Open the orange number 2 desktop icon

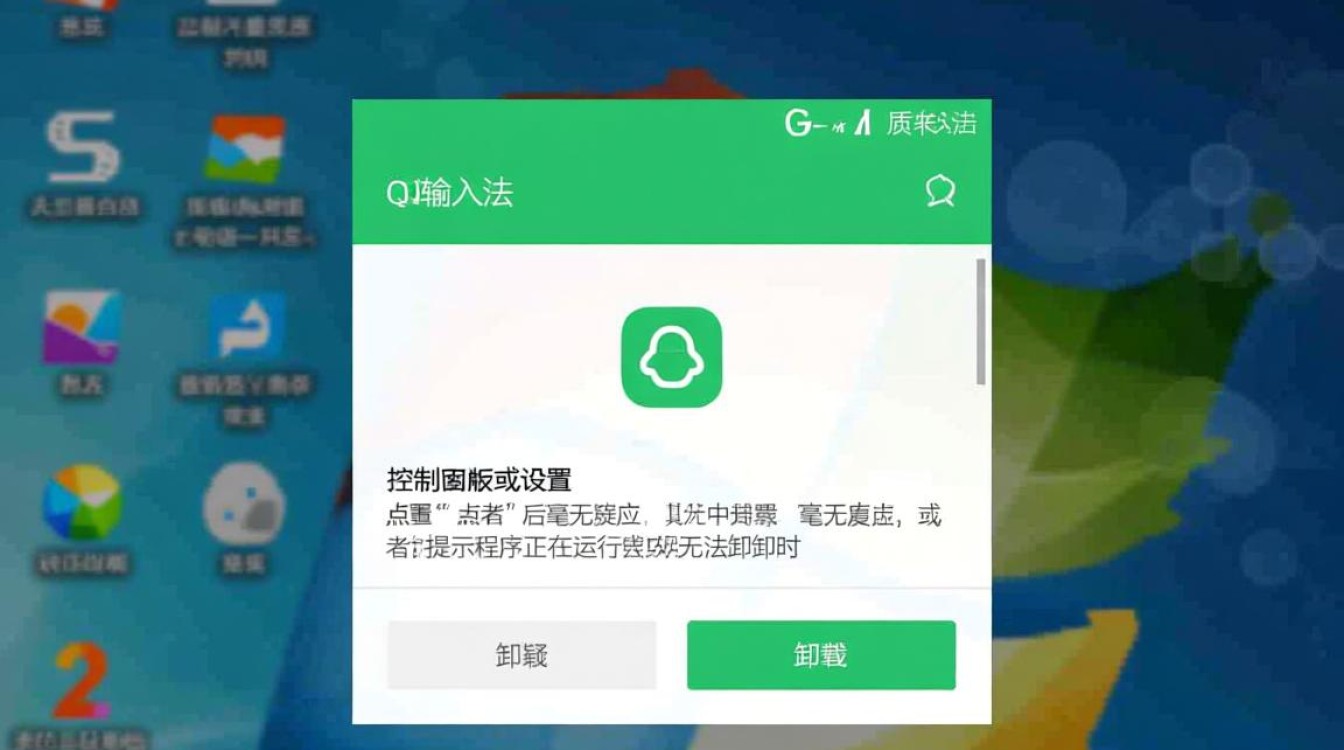(82, 682)
